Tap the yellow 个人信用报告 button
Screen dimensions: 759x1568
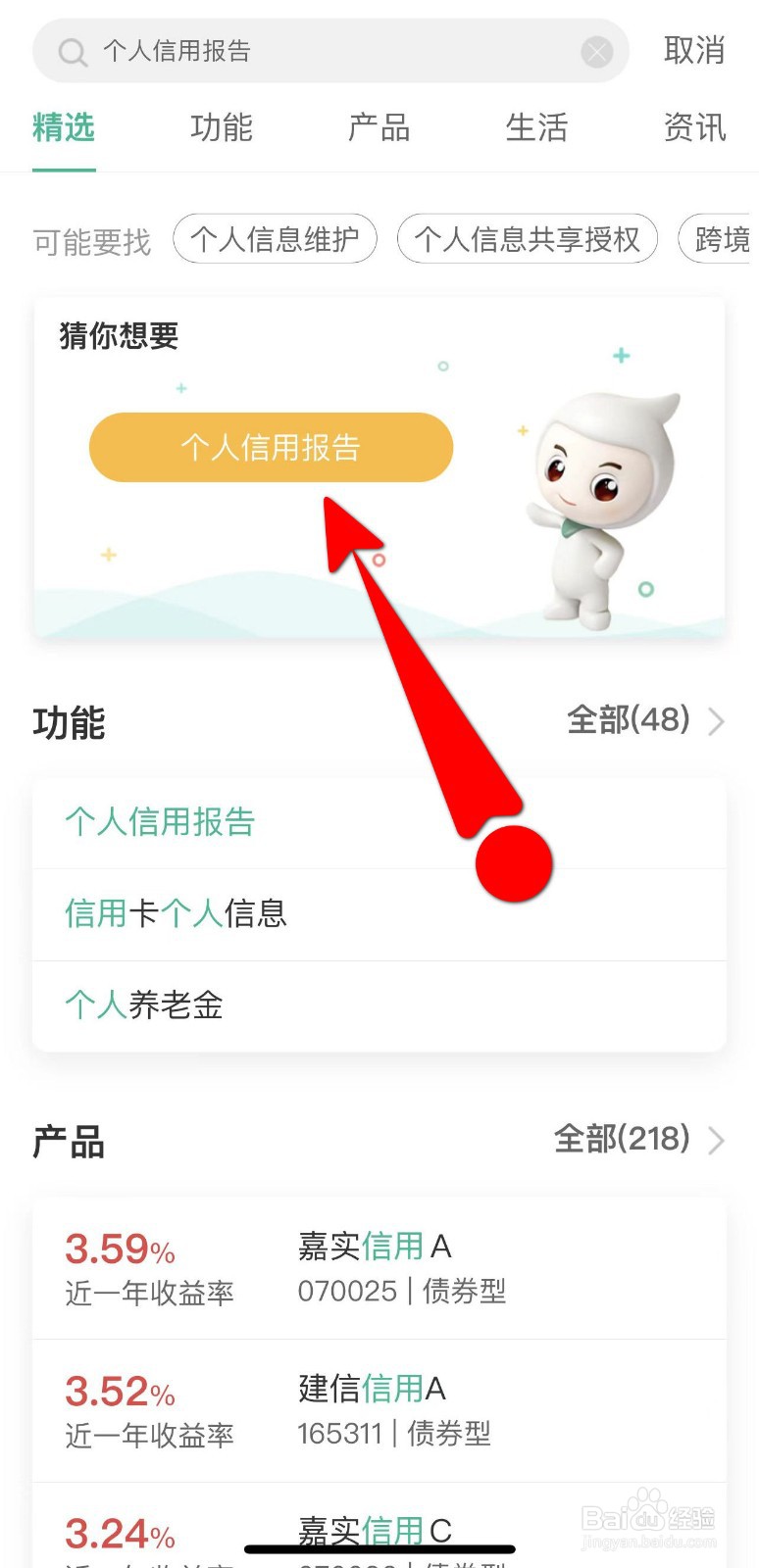(270, 447)
